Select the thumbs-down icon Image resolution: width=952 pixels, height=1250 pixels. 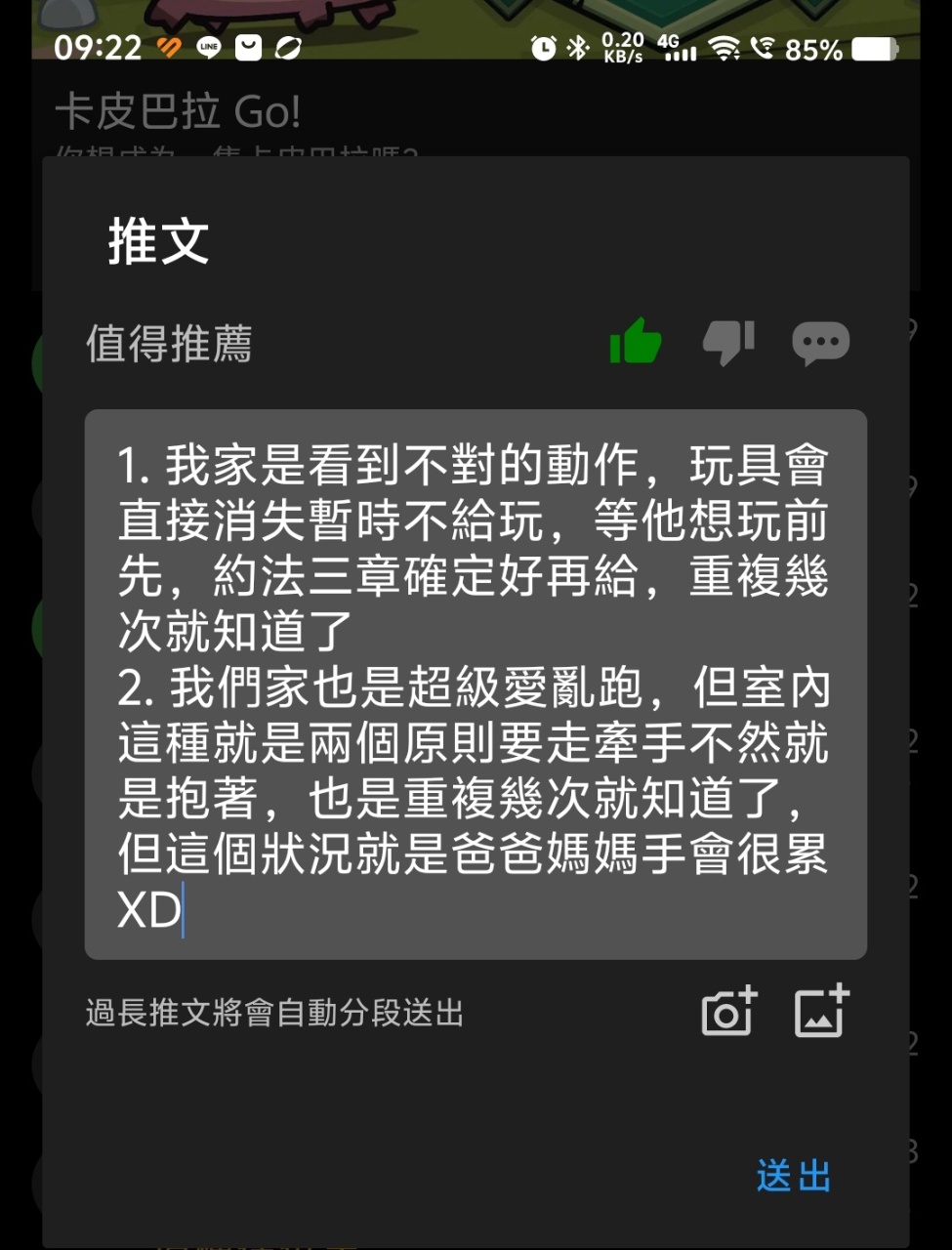pyautogui.click(x=728, y=343)
